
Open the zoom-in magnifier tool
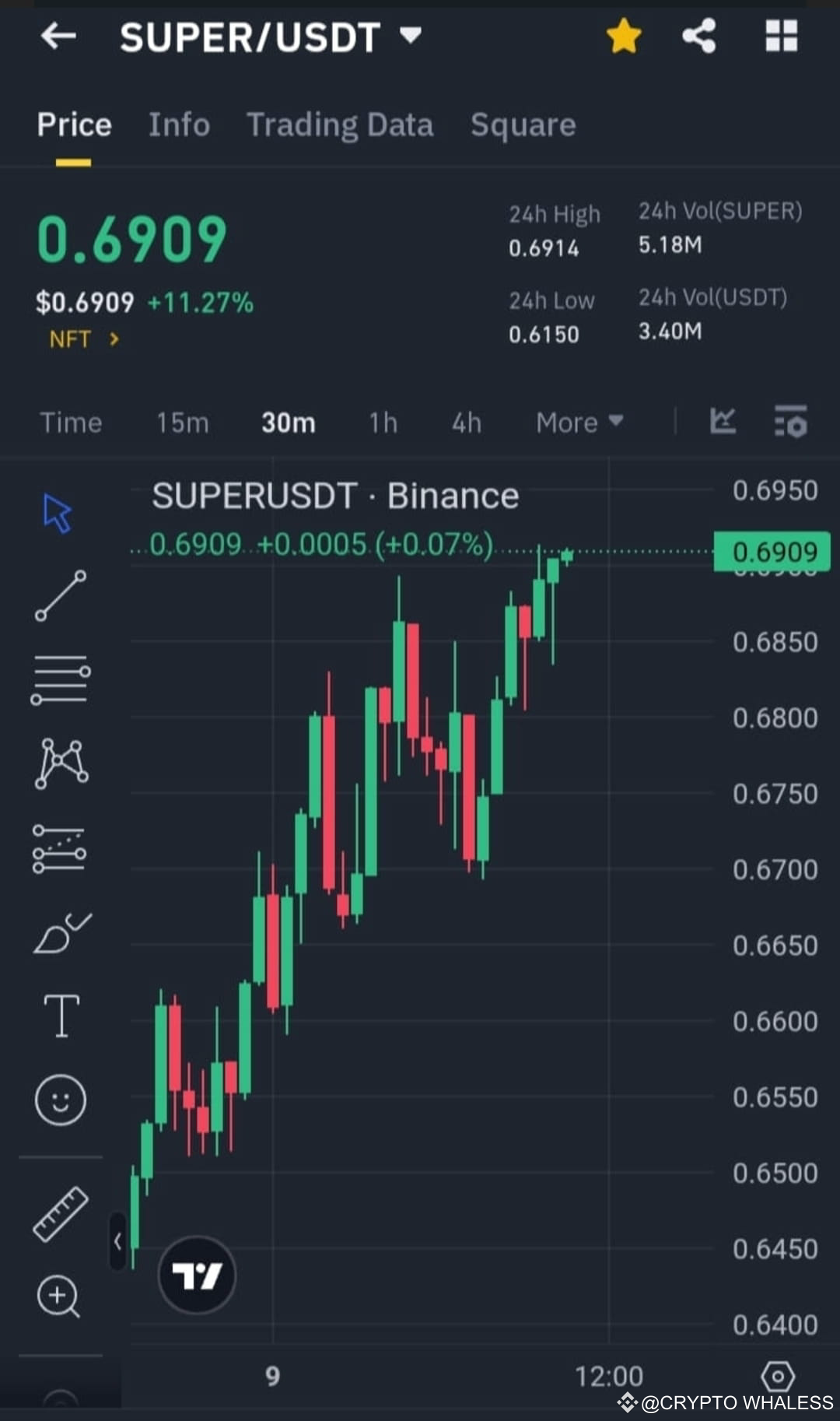pos(58,1296)
